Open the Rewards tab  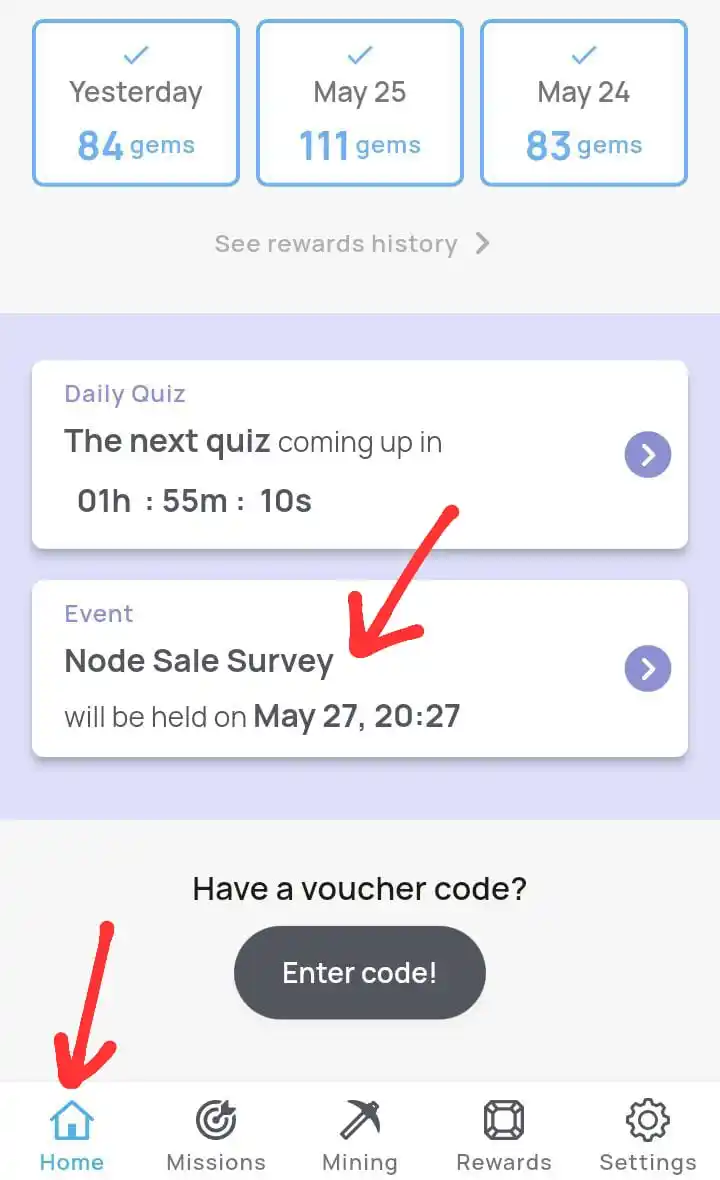(504, 1136)
